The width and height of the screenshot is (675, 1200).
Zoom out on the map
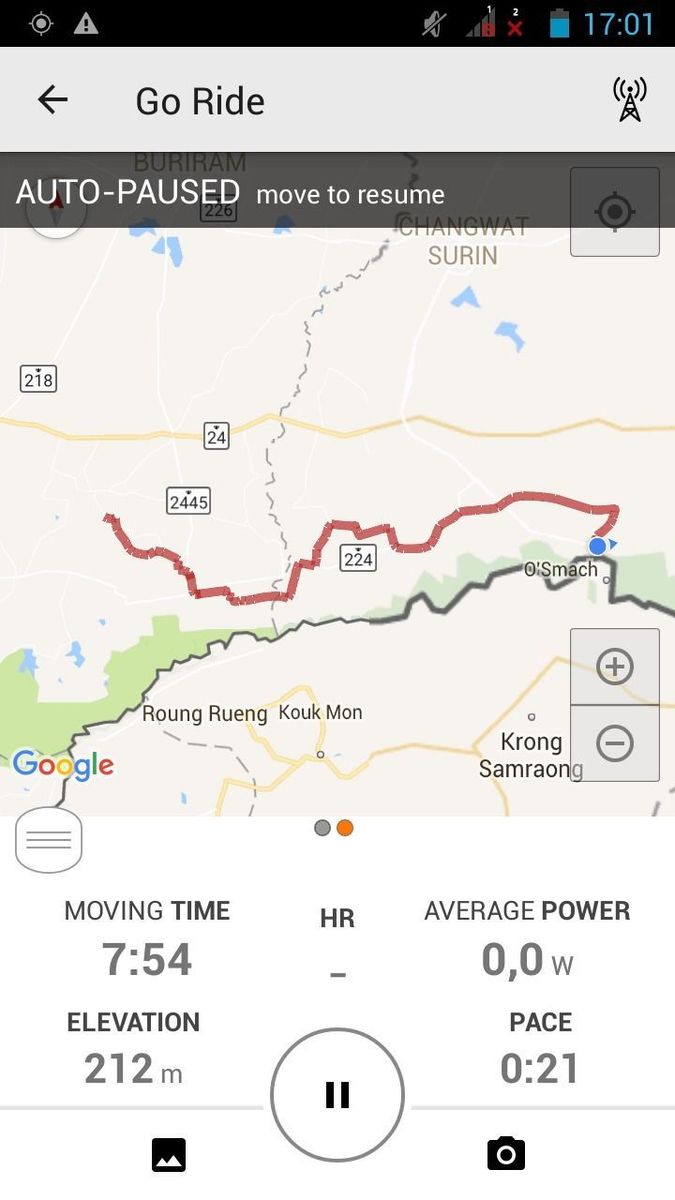point(614,743)
